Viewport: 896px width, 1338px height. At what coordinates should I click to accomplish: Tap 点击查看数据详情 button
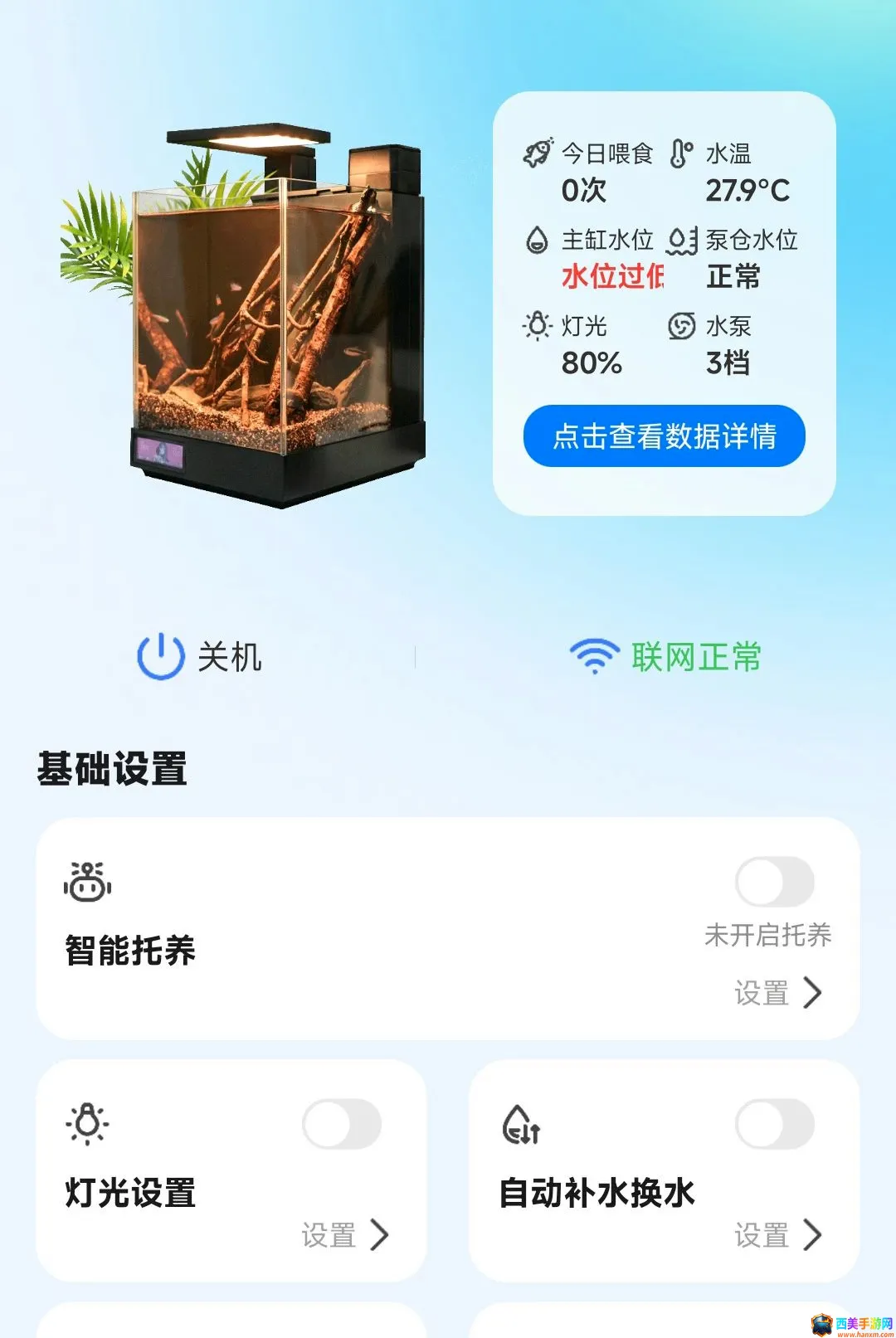click(664, 435)
